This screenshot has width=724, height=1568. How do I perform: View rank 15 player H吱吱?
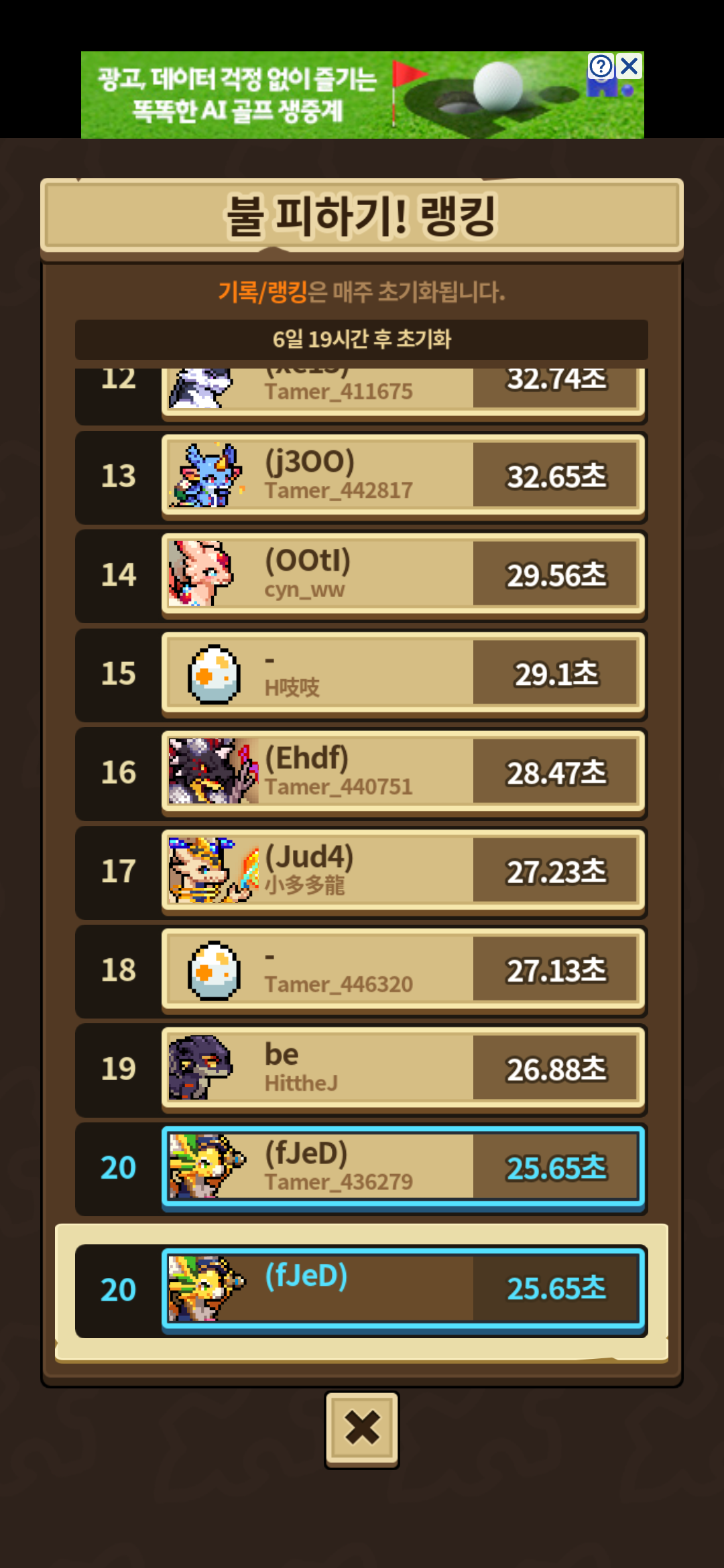click(x=402, y=673)
